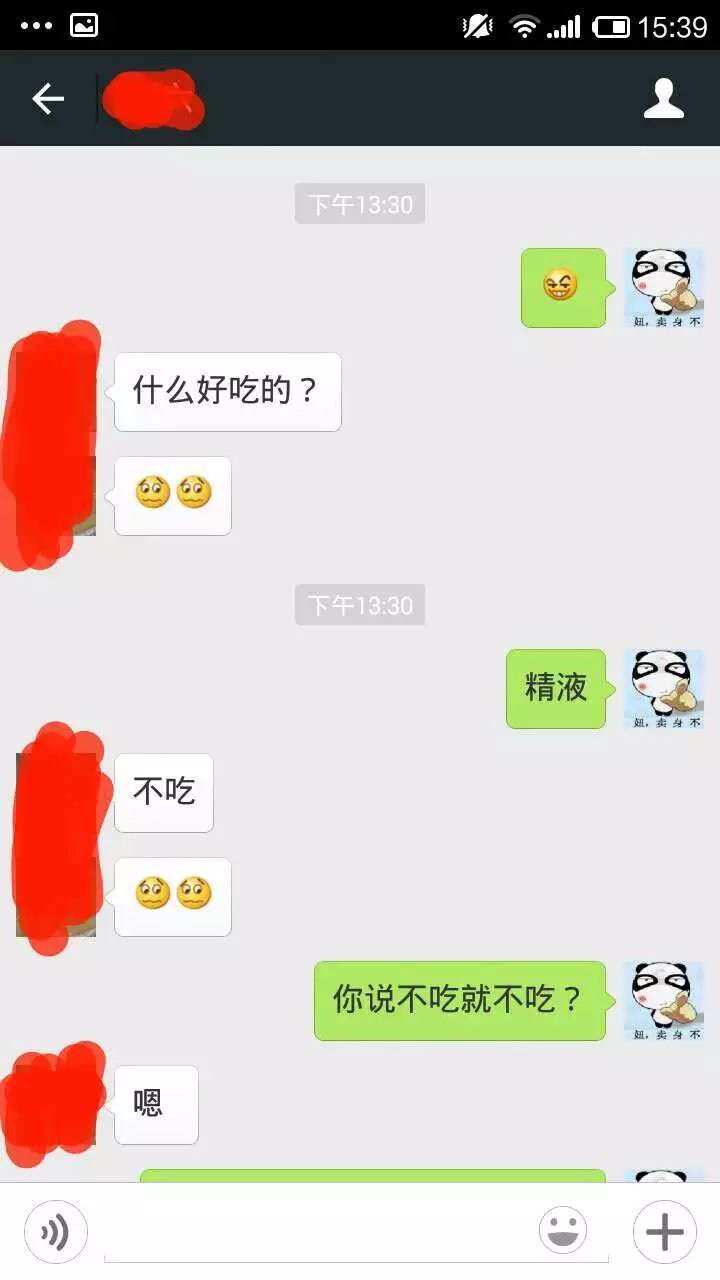Image resolution: width=720 pixels, height=1280 pixels.
Task: Open the chat info profile icon
Action: click(663, 98)
